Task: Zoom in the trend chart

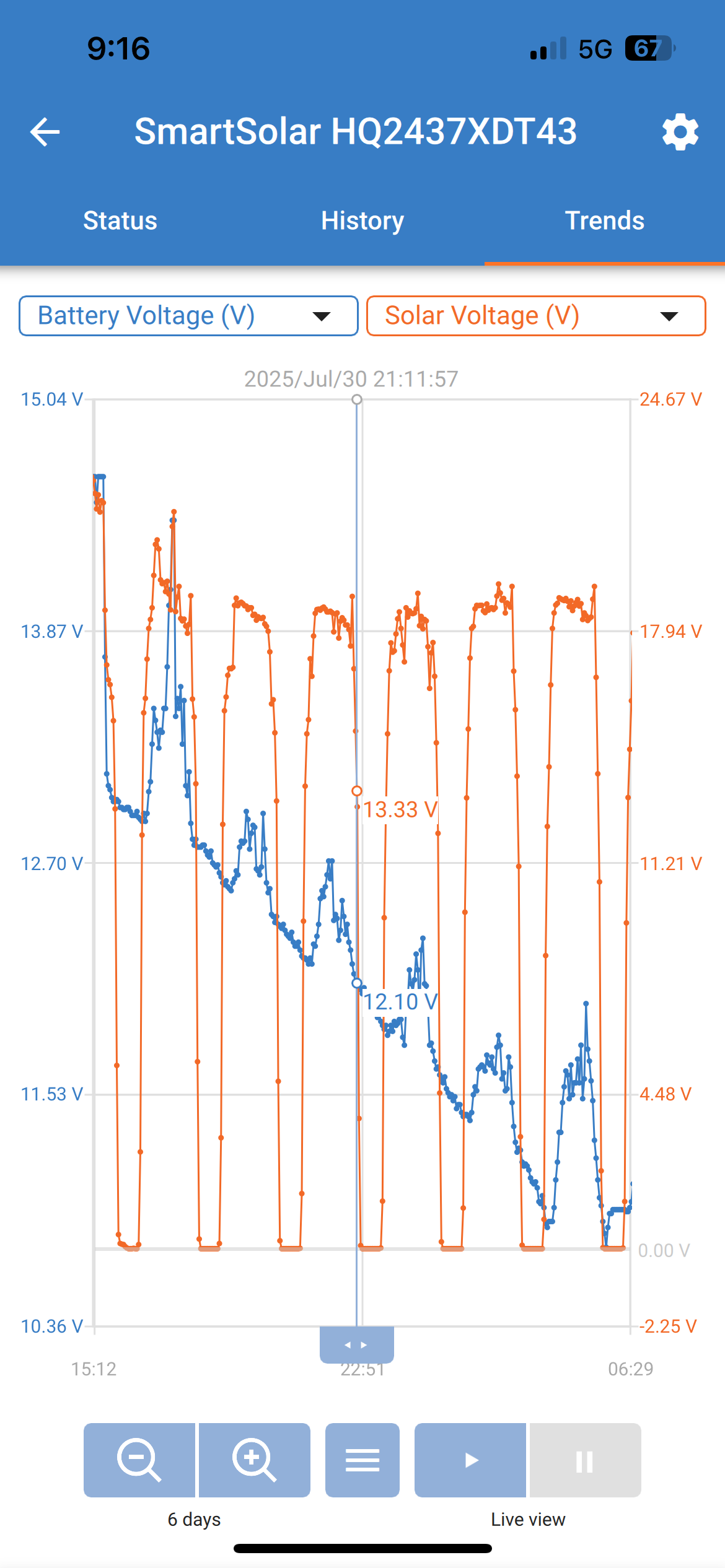Action: (x=254, y=1460)
